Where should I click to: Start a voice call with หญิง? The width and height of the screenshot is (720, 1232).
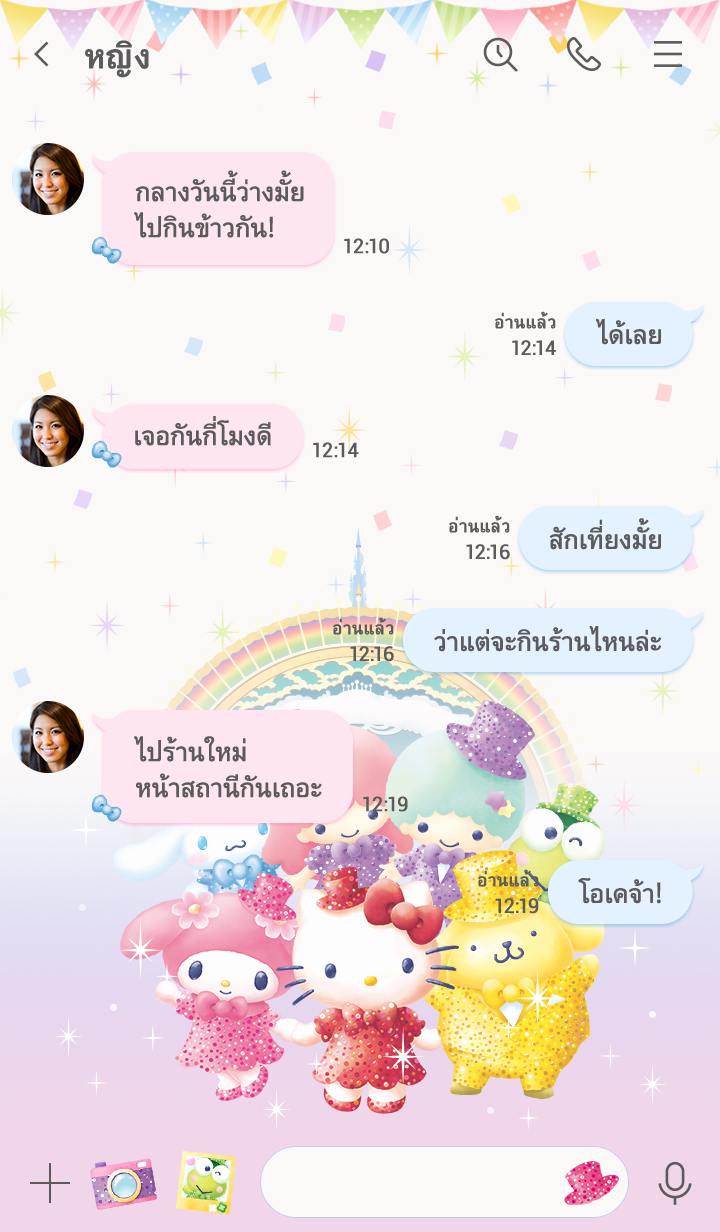coord(583,55)
